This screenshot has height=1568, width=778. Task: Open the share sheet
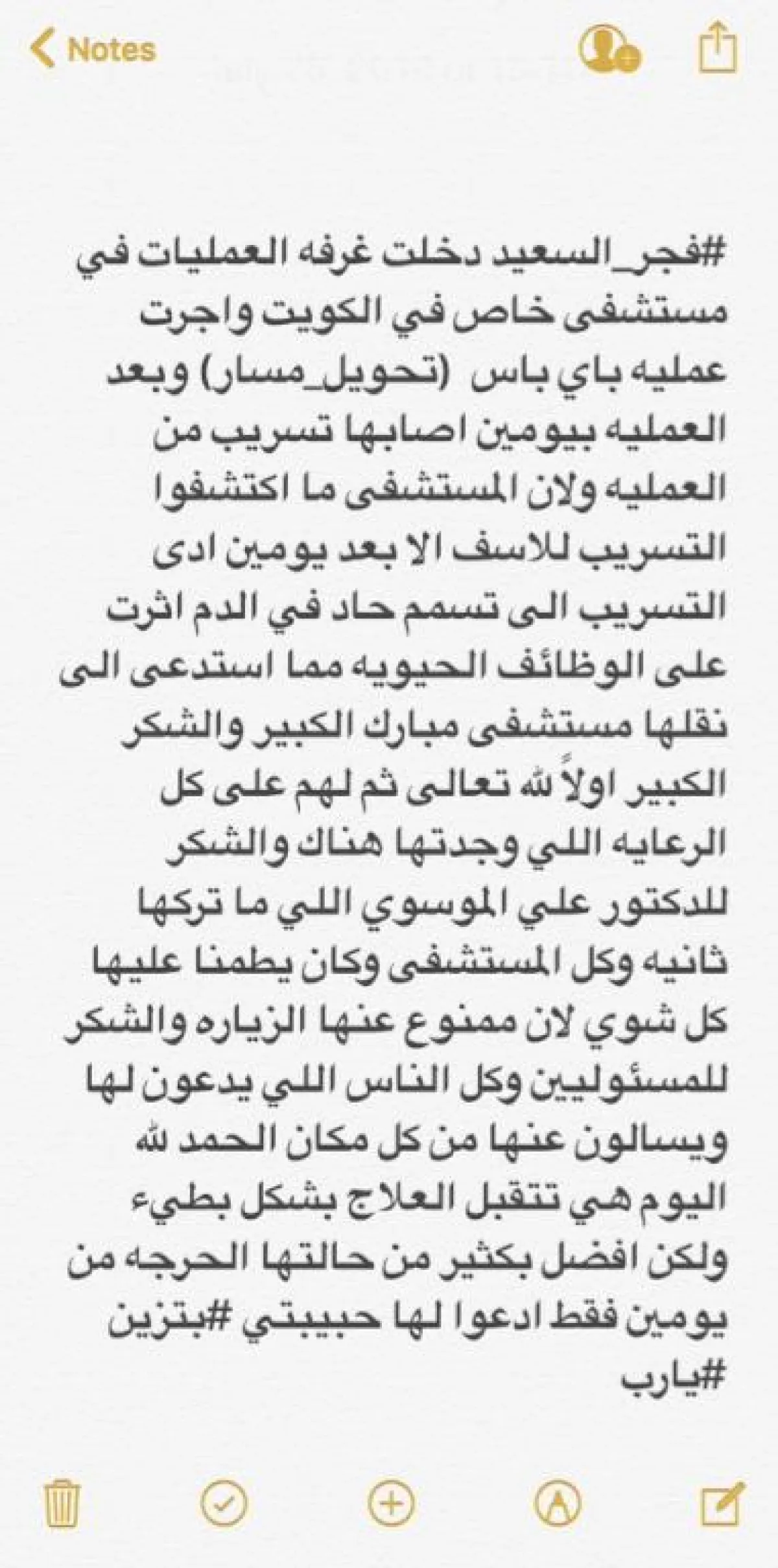click(719, 47)
